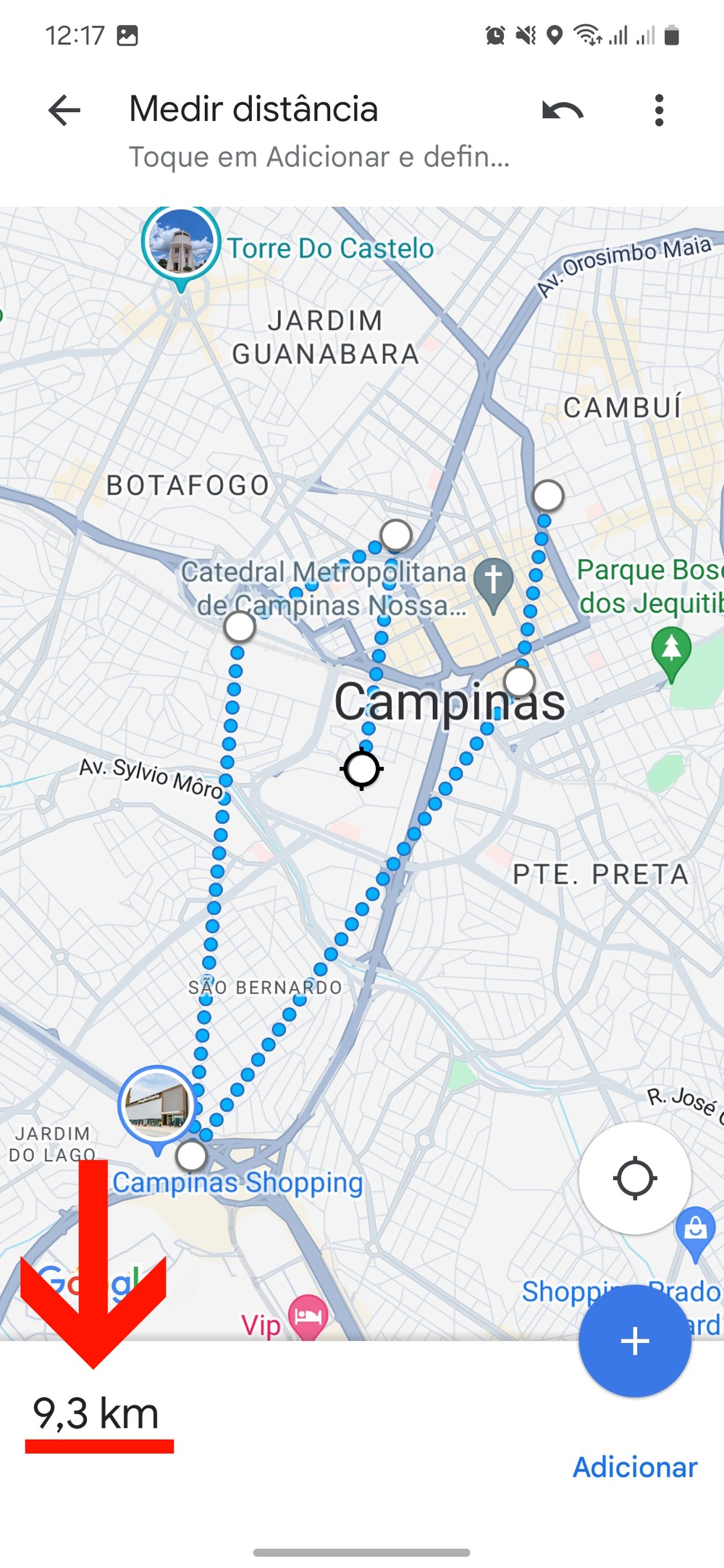The image size is (724, 1568).
Task: Center the map on my location
Action: tap(634, 1178)
